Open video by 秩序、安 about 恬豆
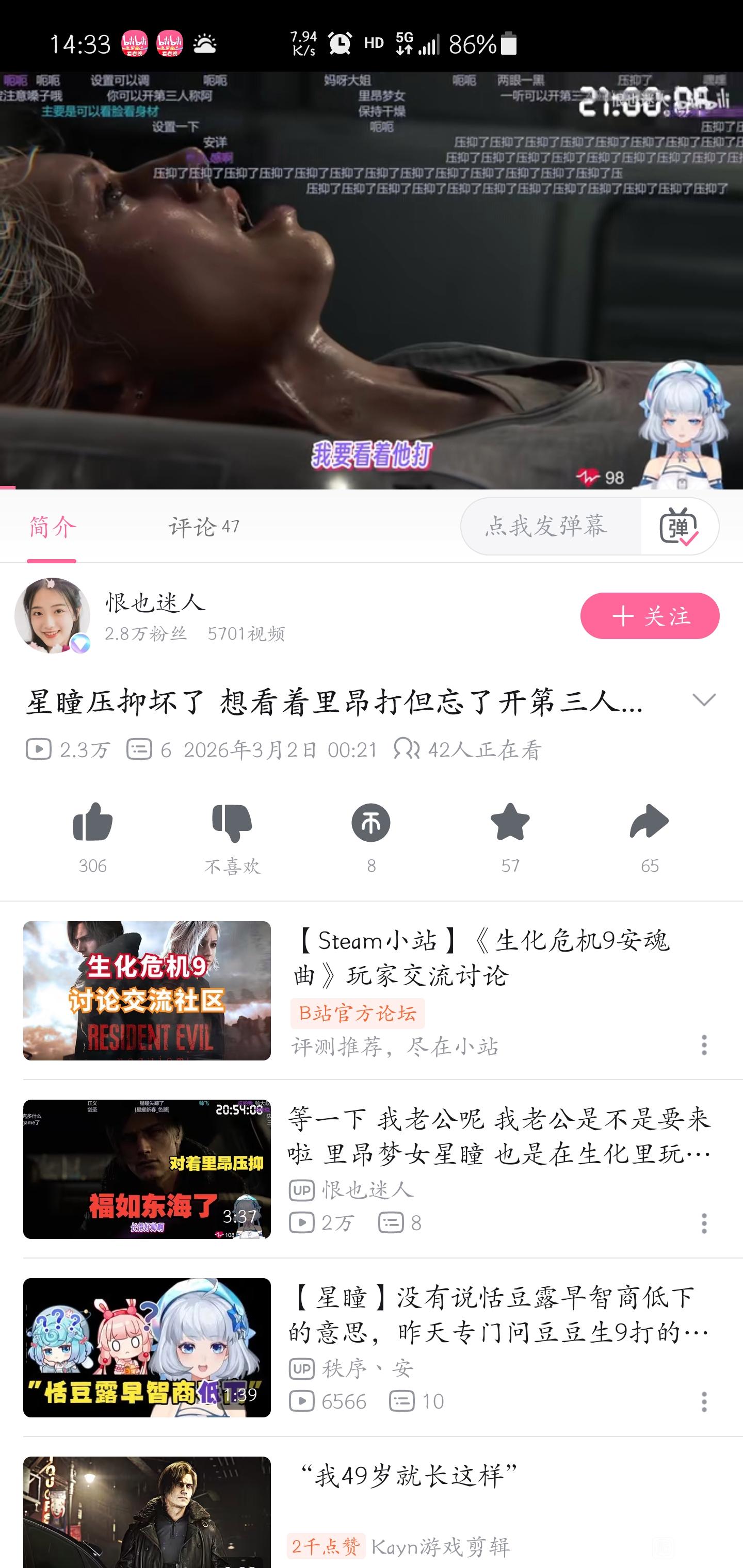This screenshot has width=743, height=1568. [498, 1315]
